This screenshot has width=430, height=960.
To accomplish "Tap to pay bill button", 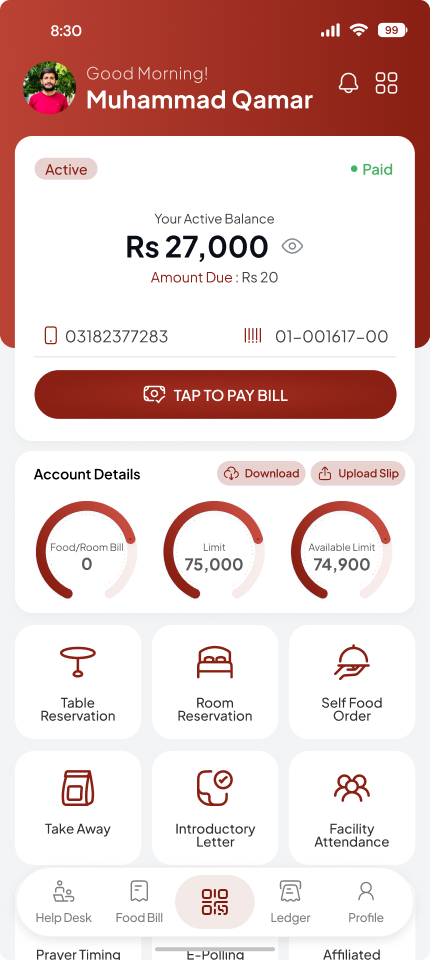I will coord(215,395).
